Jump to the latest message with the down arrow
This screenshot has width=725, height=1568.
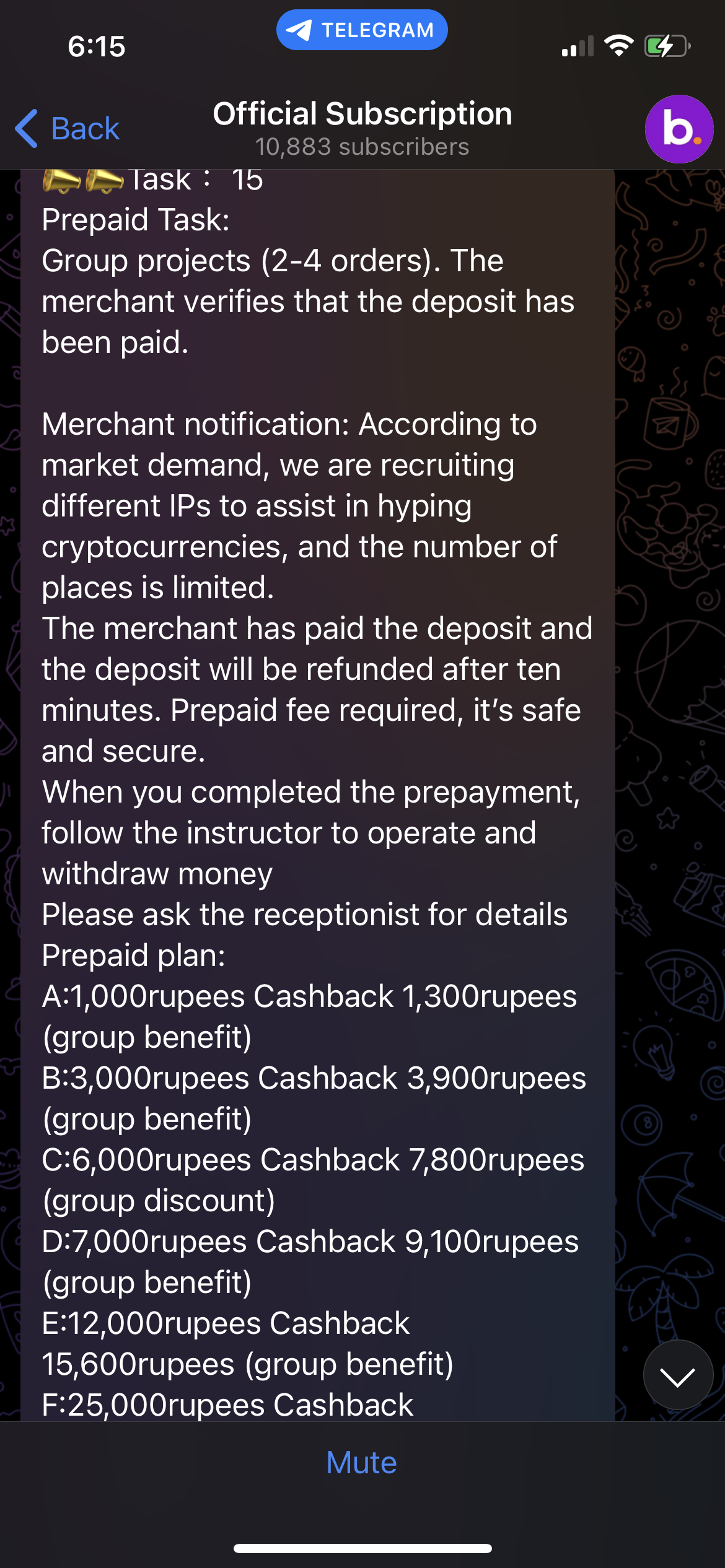[678, 1376]
